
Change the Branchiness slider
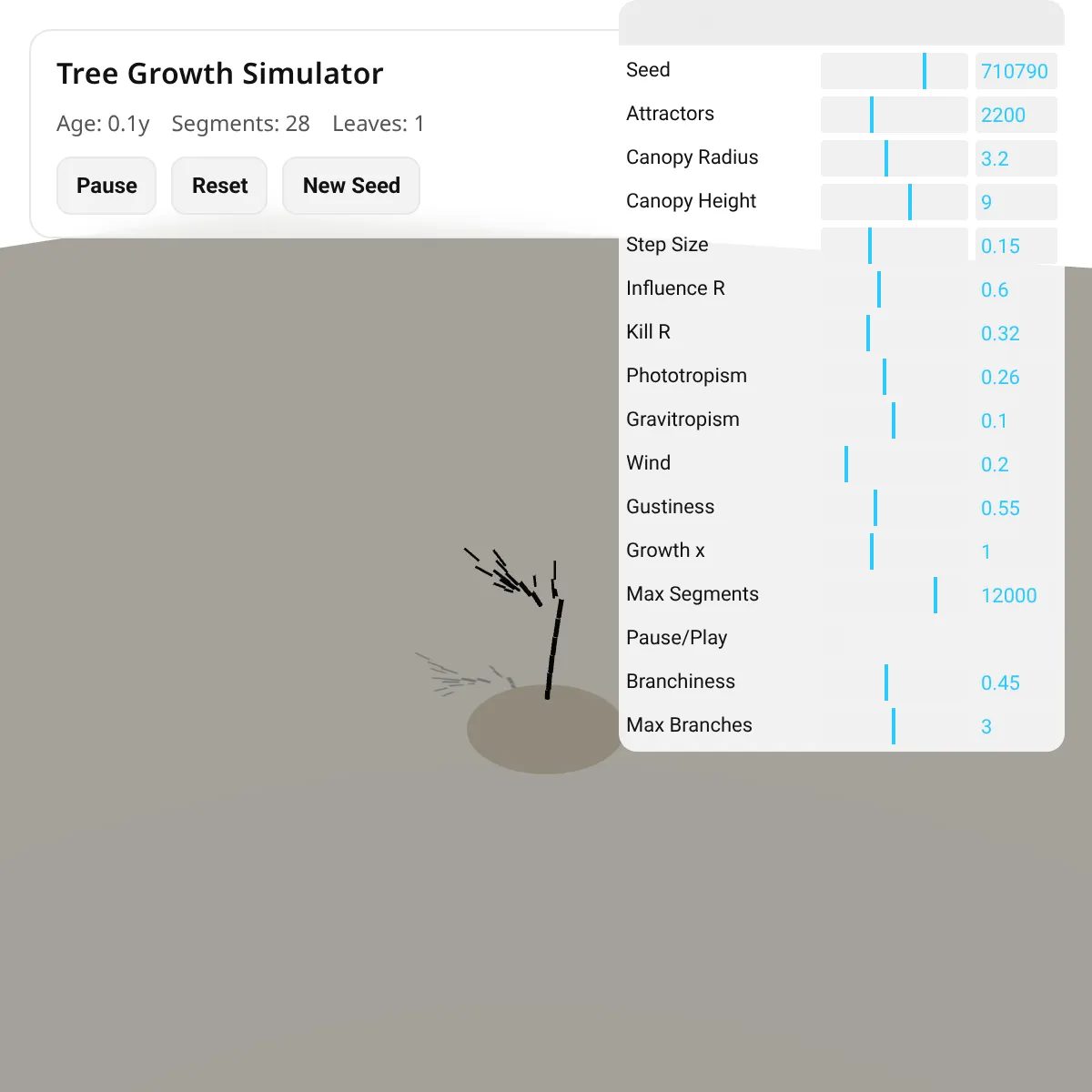pos(894,682)
